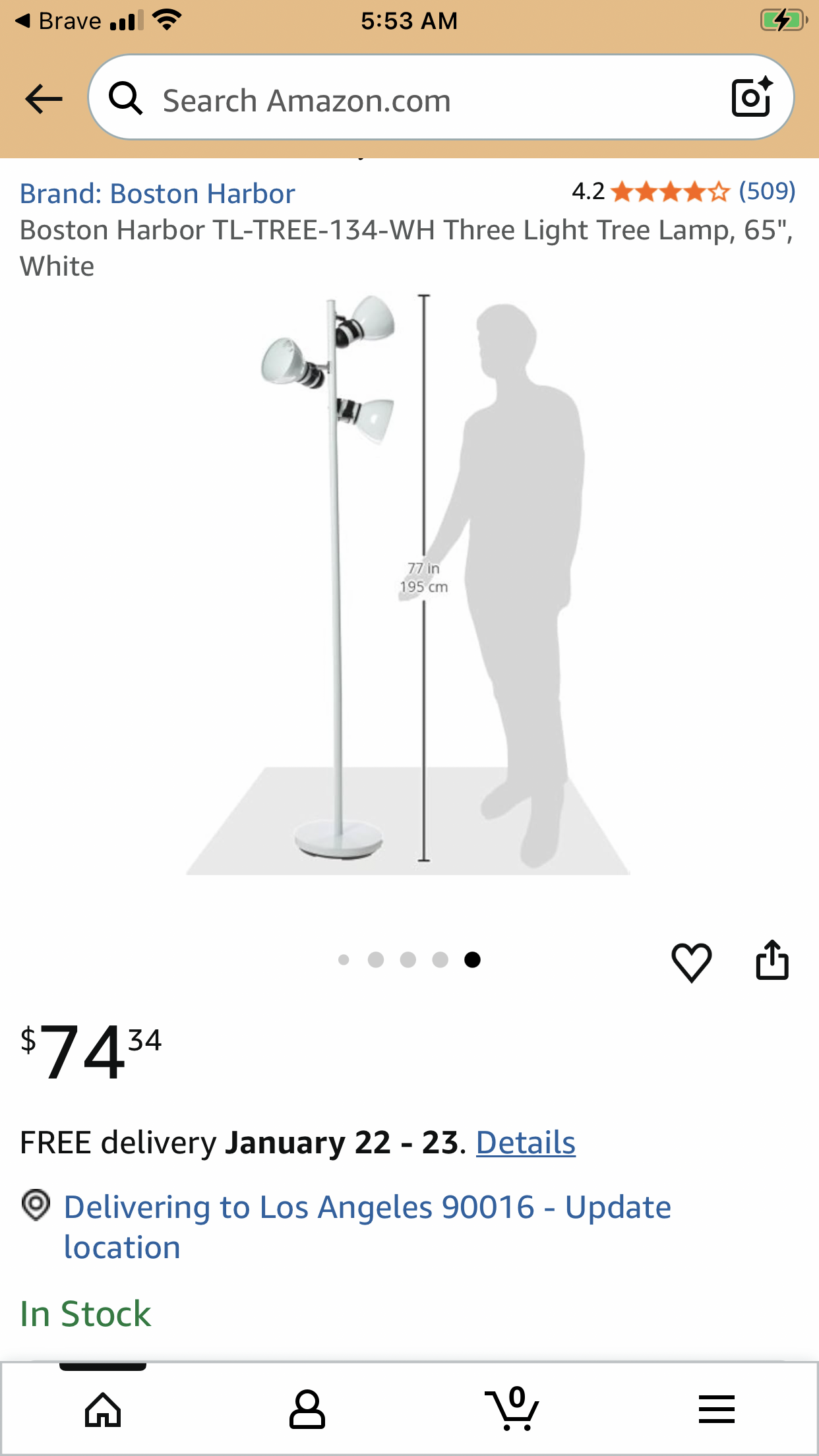Screen dimensions: 819x1456
Task: Open the shopping cart
Action: click(x=513, y=1410)
